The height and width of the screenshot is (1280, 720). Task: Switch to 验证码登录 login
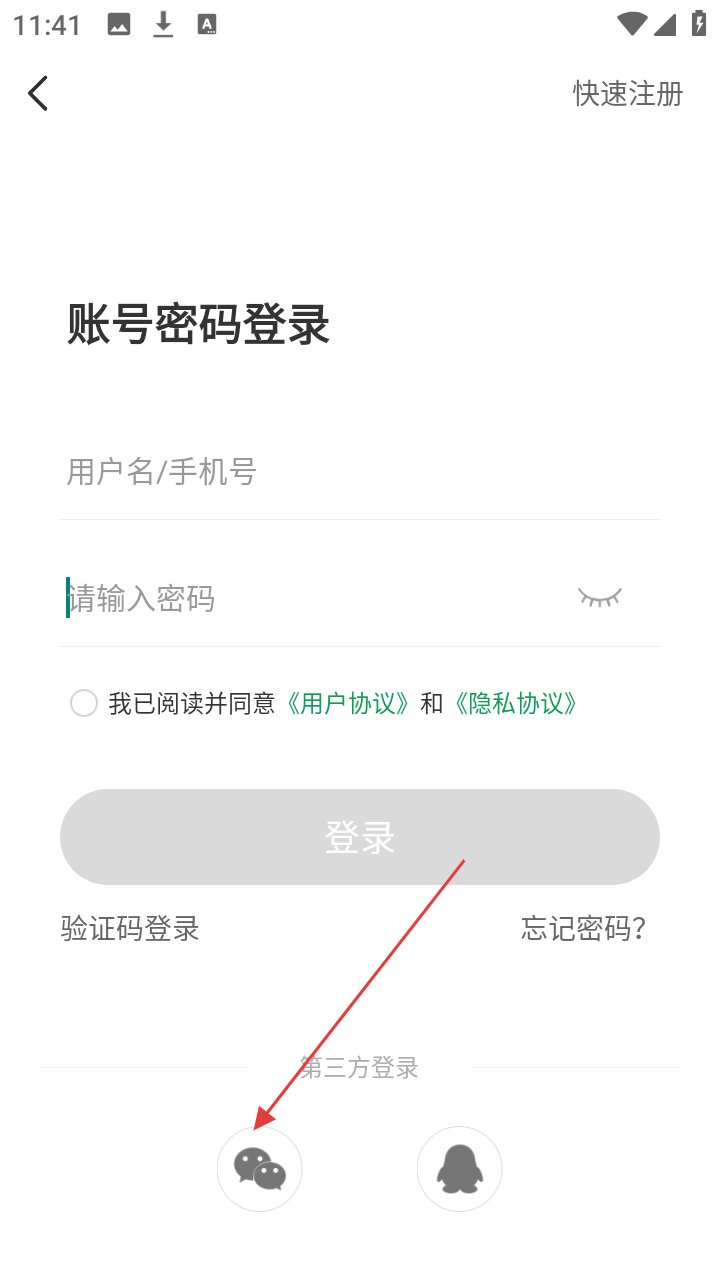coord(130,928)
